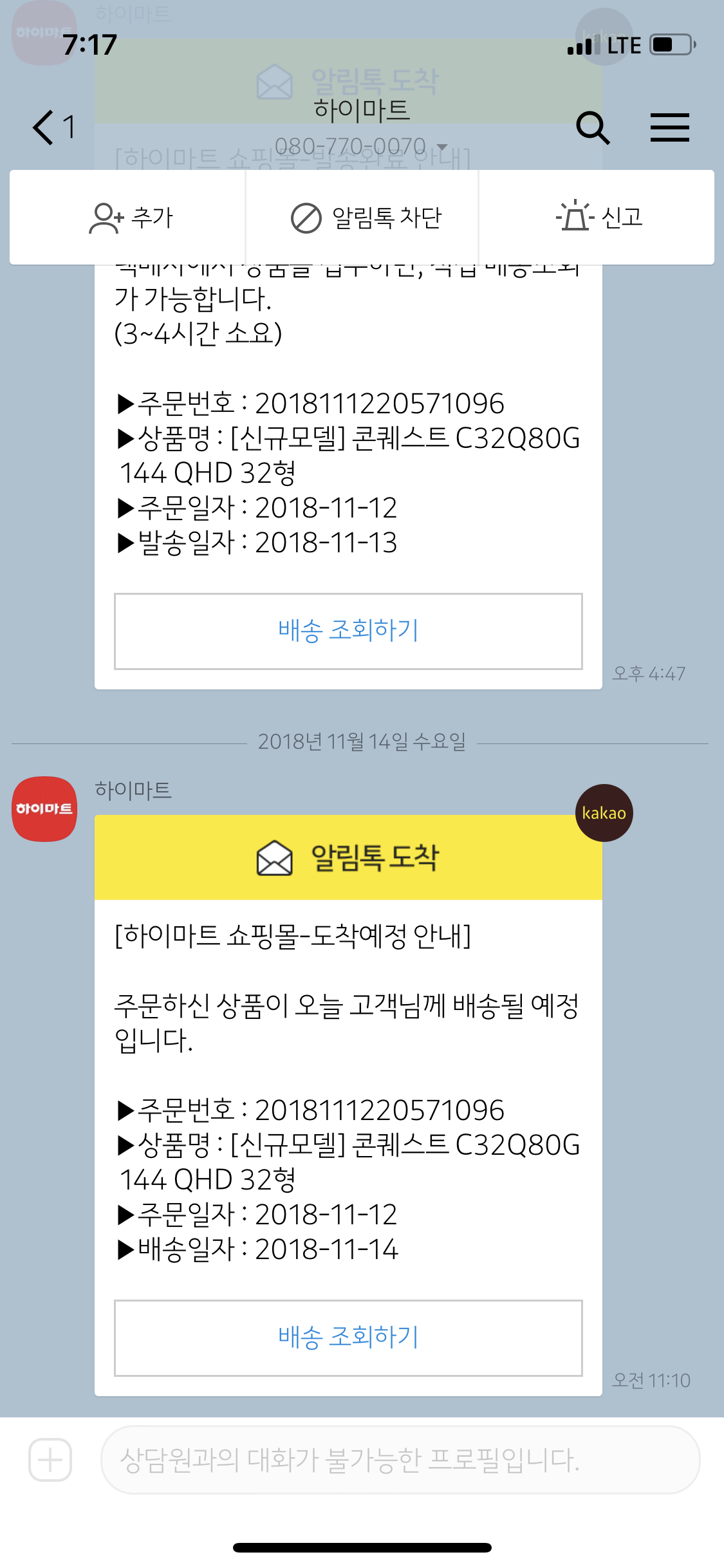Tap 배송 조회하기 under the 발송일자 message
Image resolution: width=724 pixels, height=1568 pixels.
[348, 631]
